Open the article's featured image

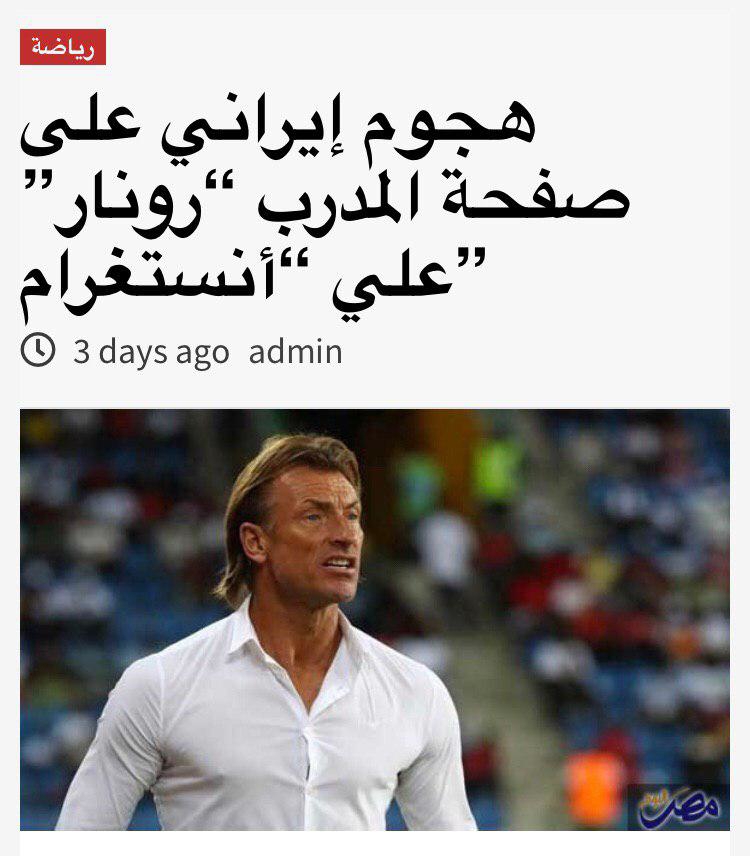[374, 618]
